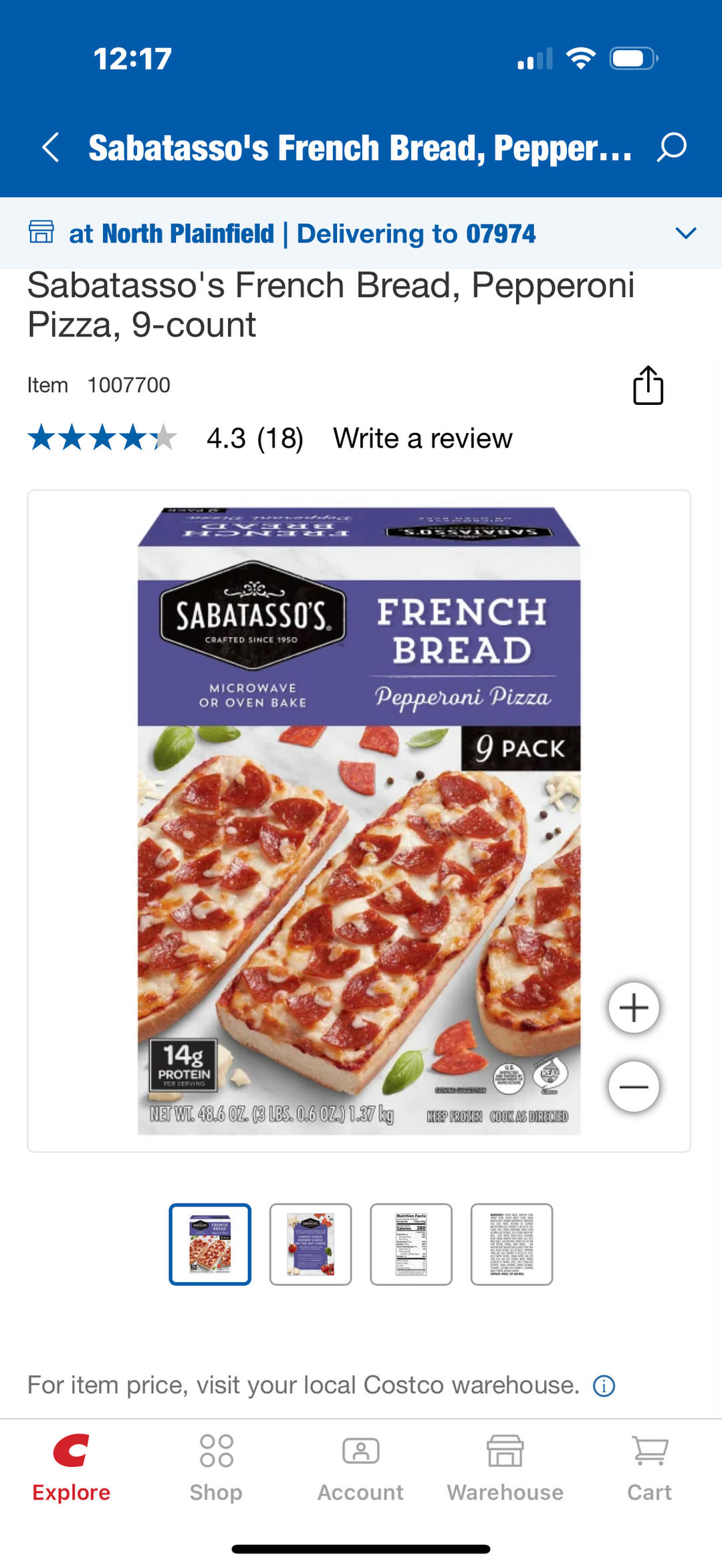Open search from the header magnifier

671,147
